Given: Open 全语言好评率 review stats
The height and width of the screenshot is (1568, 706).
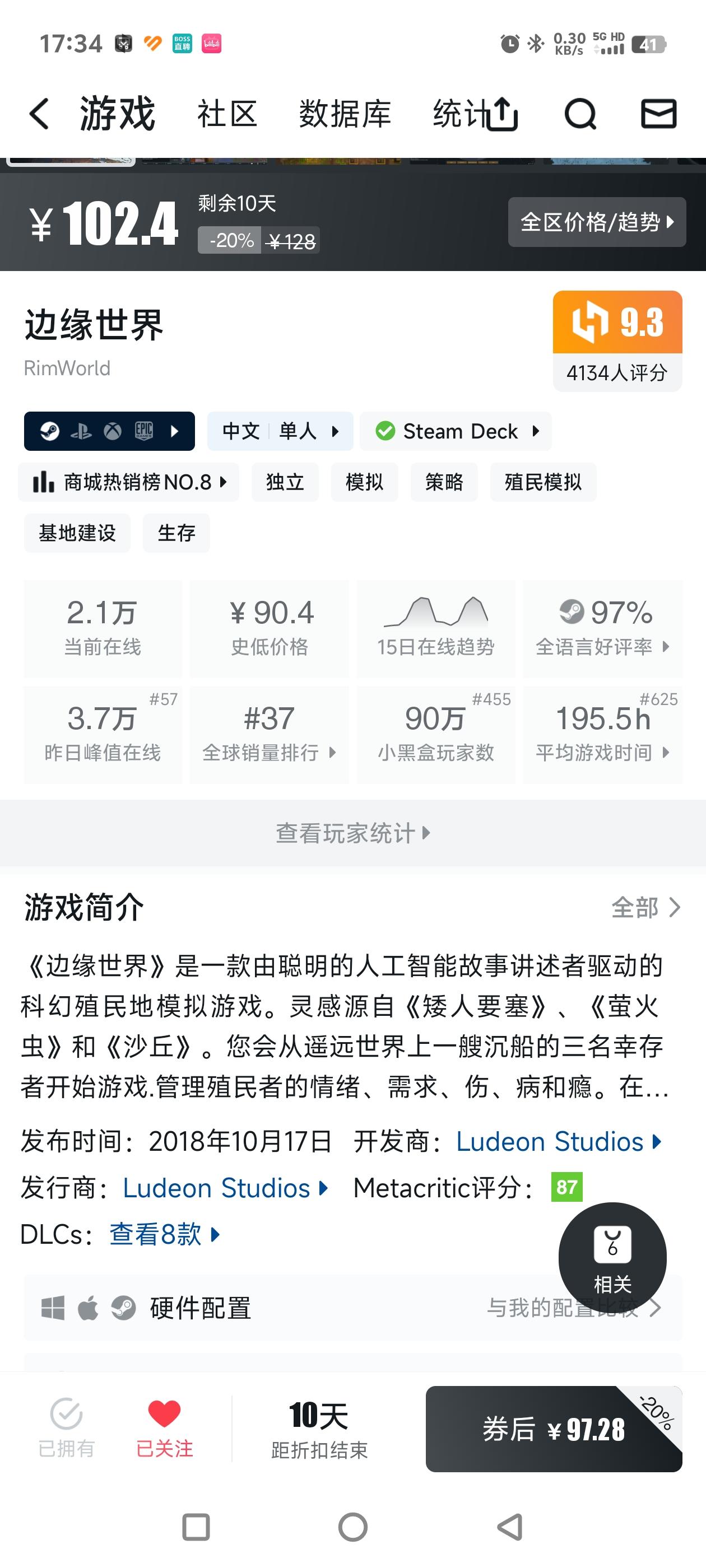Looking at the screenshot, I should pyautogui.click(x=602, y=629).
